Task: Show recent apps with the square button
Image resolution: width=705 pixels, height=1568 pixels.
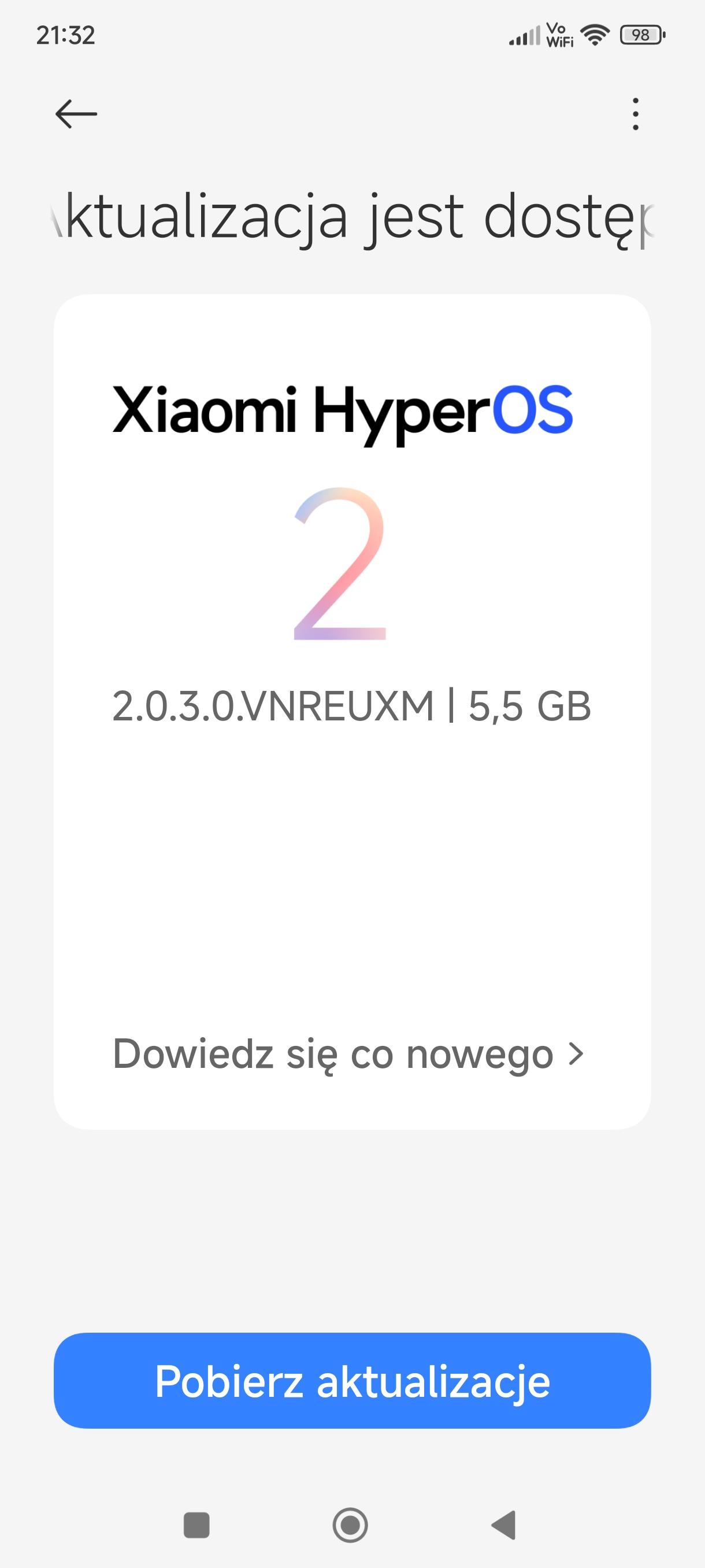Action: pos(196,1525)
